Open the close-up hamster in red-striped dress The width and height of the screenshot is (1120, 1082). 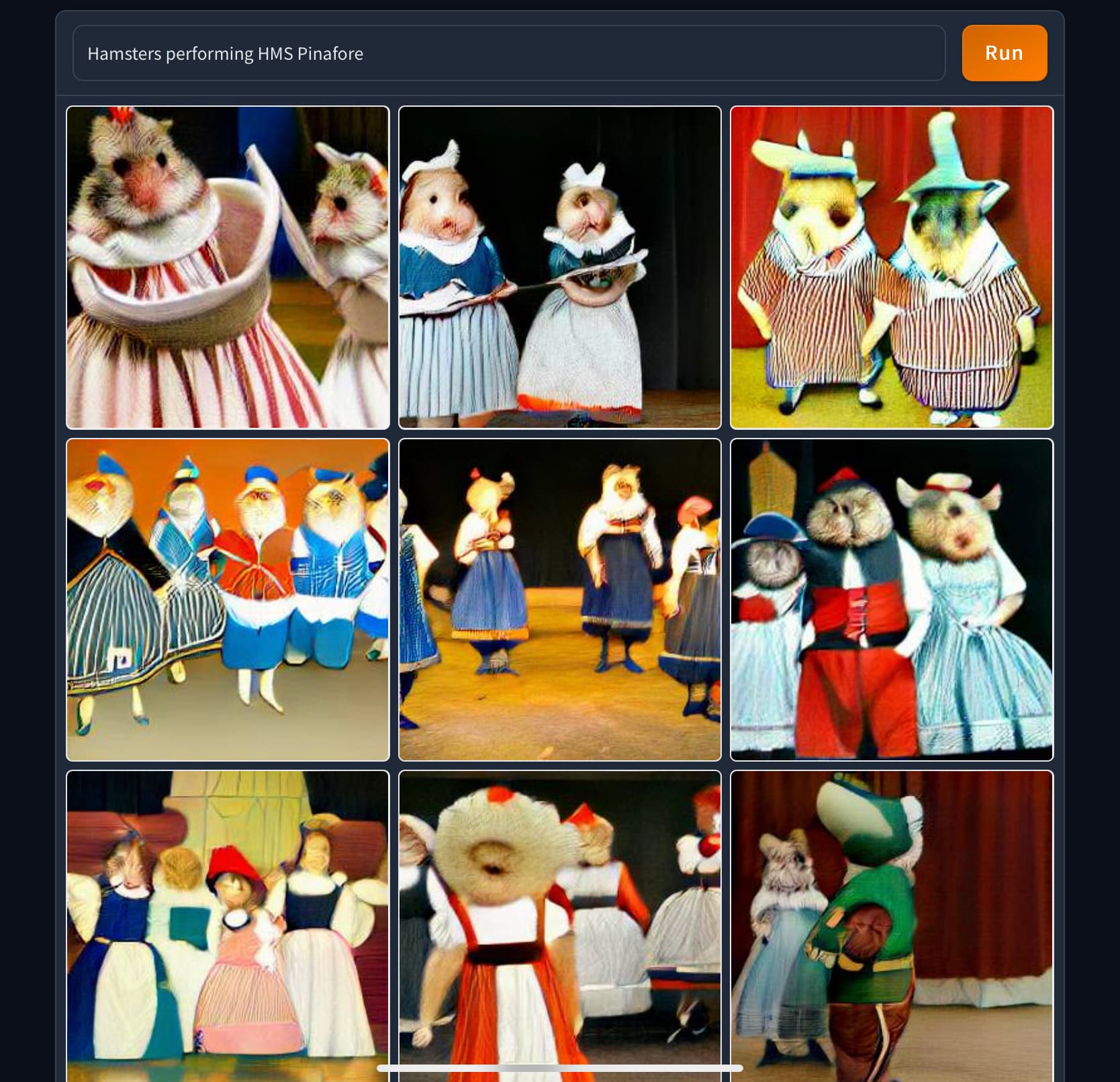click(228, 267)
